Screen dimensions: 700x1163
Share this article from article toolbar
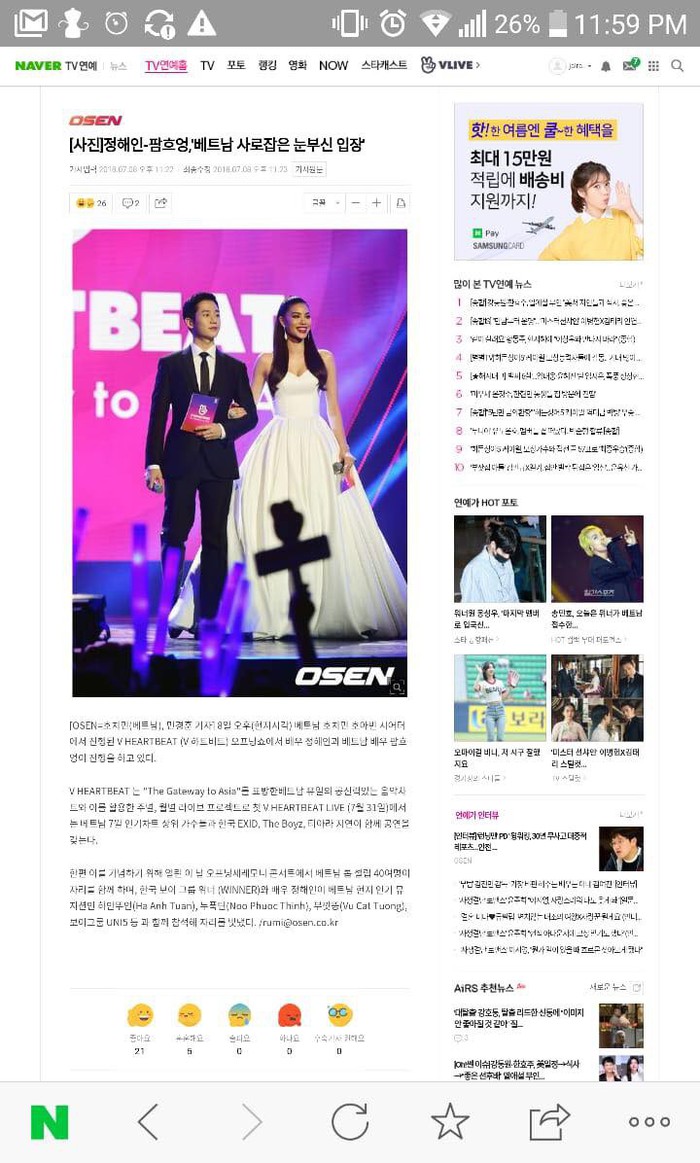click(160, 203)
